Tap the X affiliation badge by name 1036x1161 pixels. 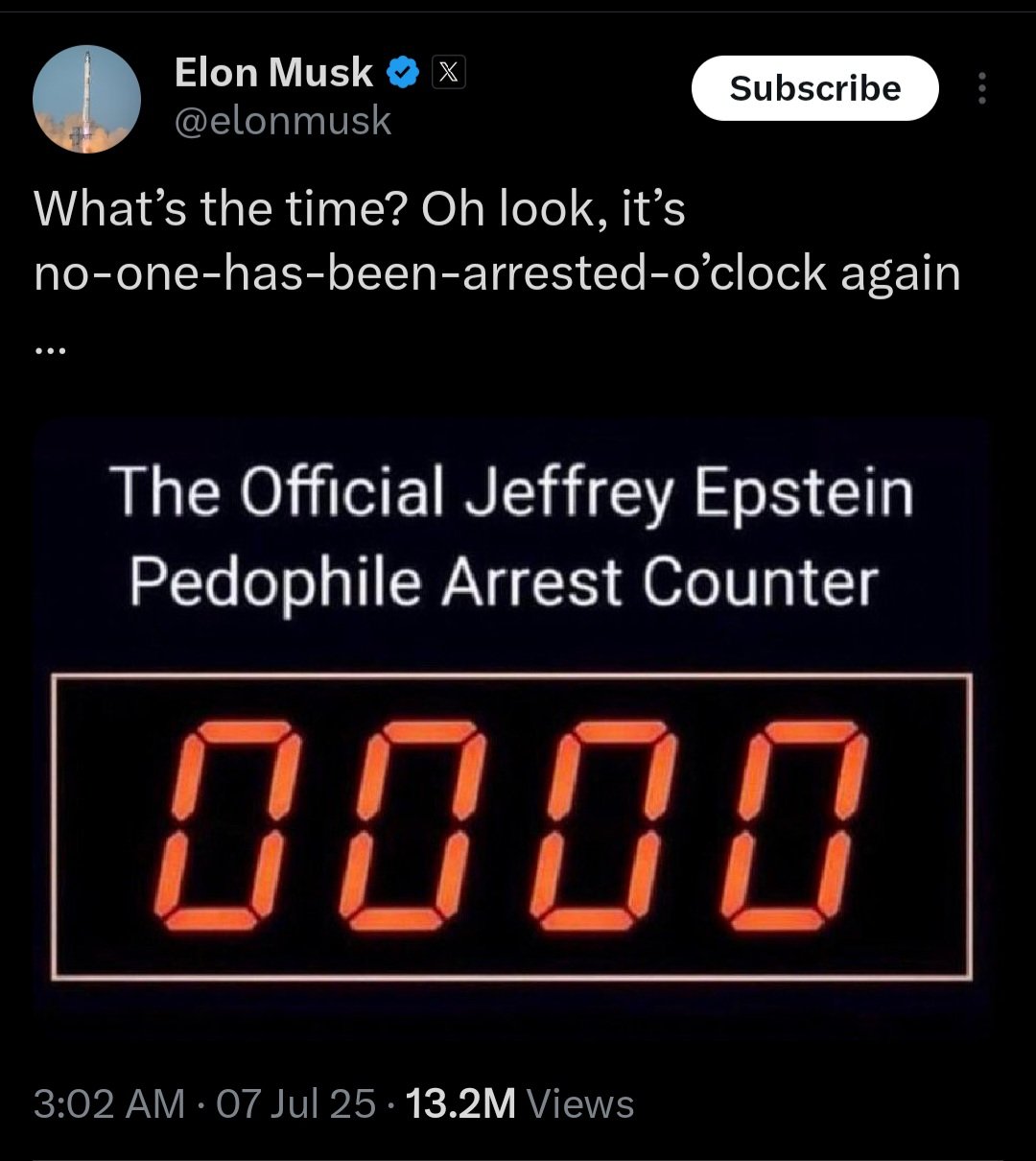450,73
